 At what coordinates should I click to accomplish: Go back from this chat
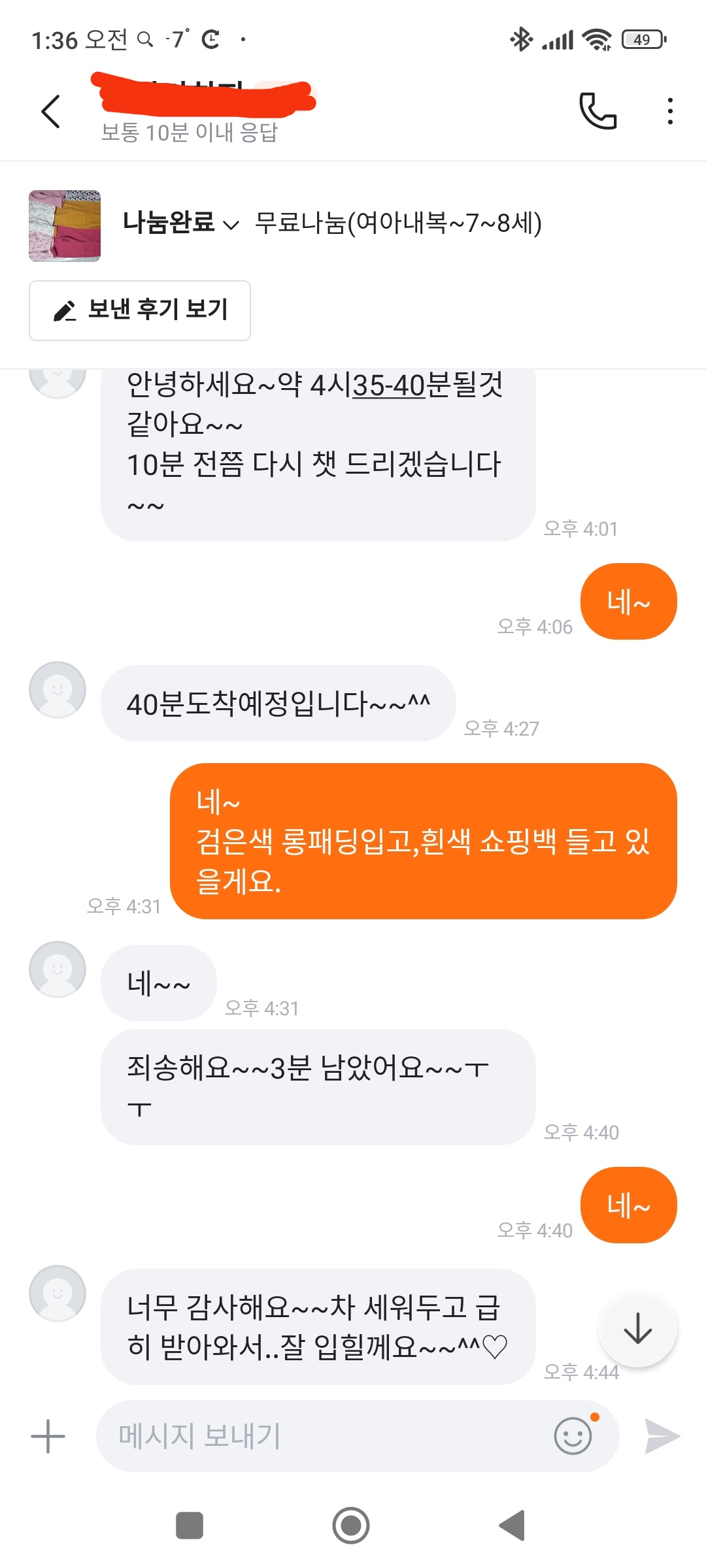51,112
